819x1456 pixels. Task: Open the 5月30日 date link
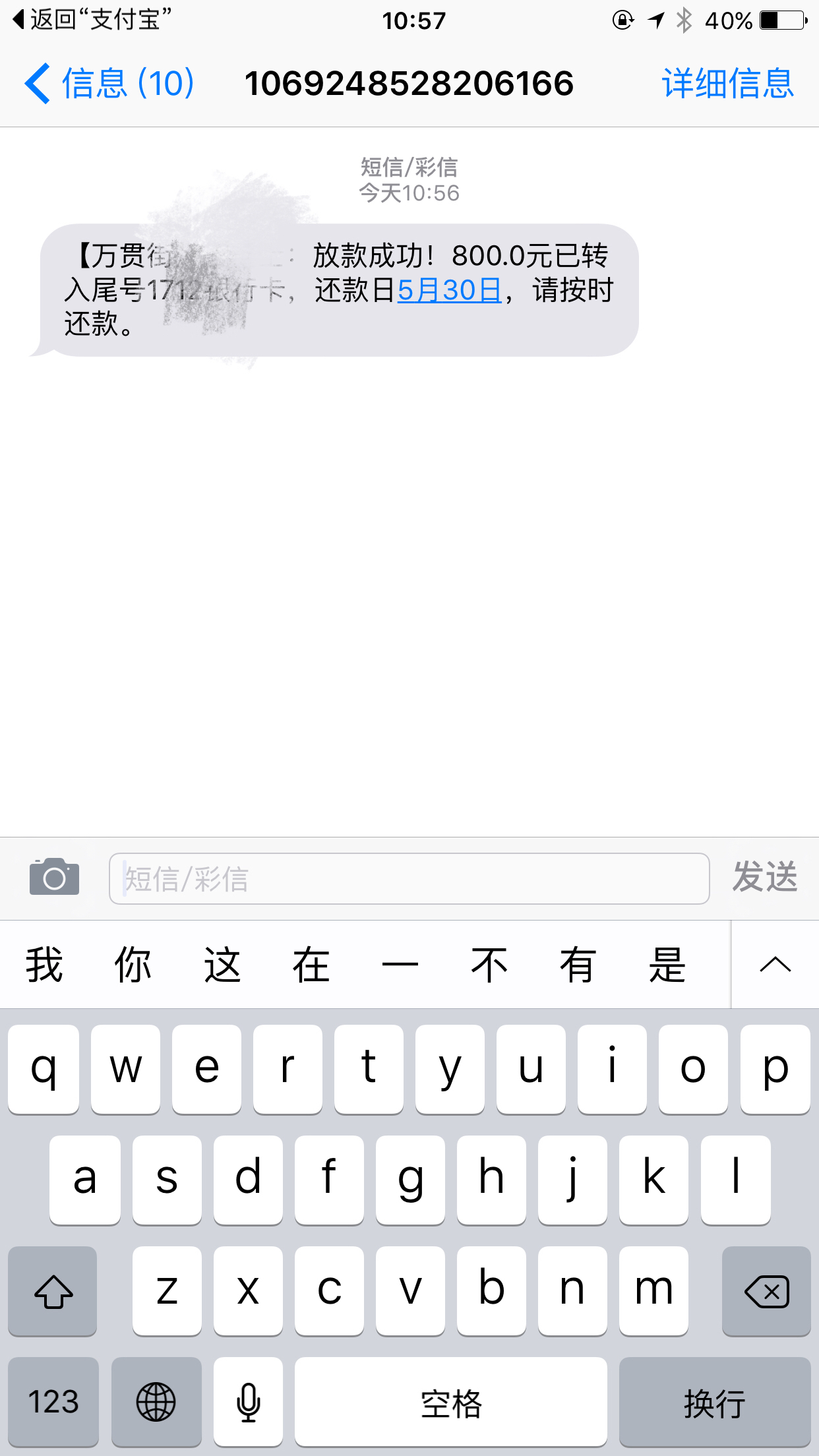[x=449, y=290]
